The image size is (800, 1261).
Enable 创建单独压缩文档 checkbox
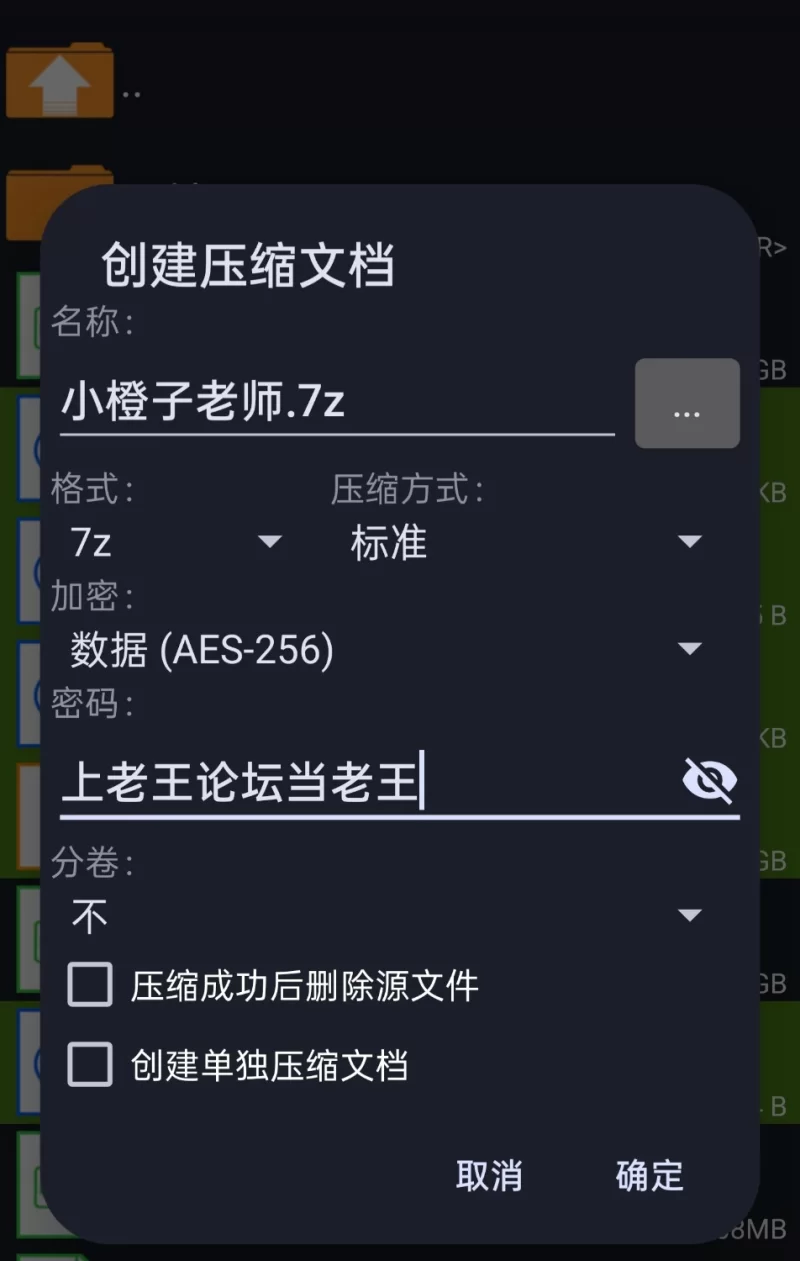90,1065
